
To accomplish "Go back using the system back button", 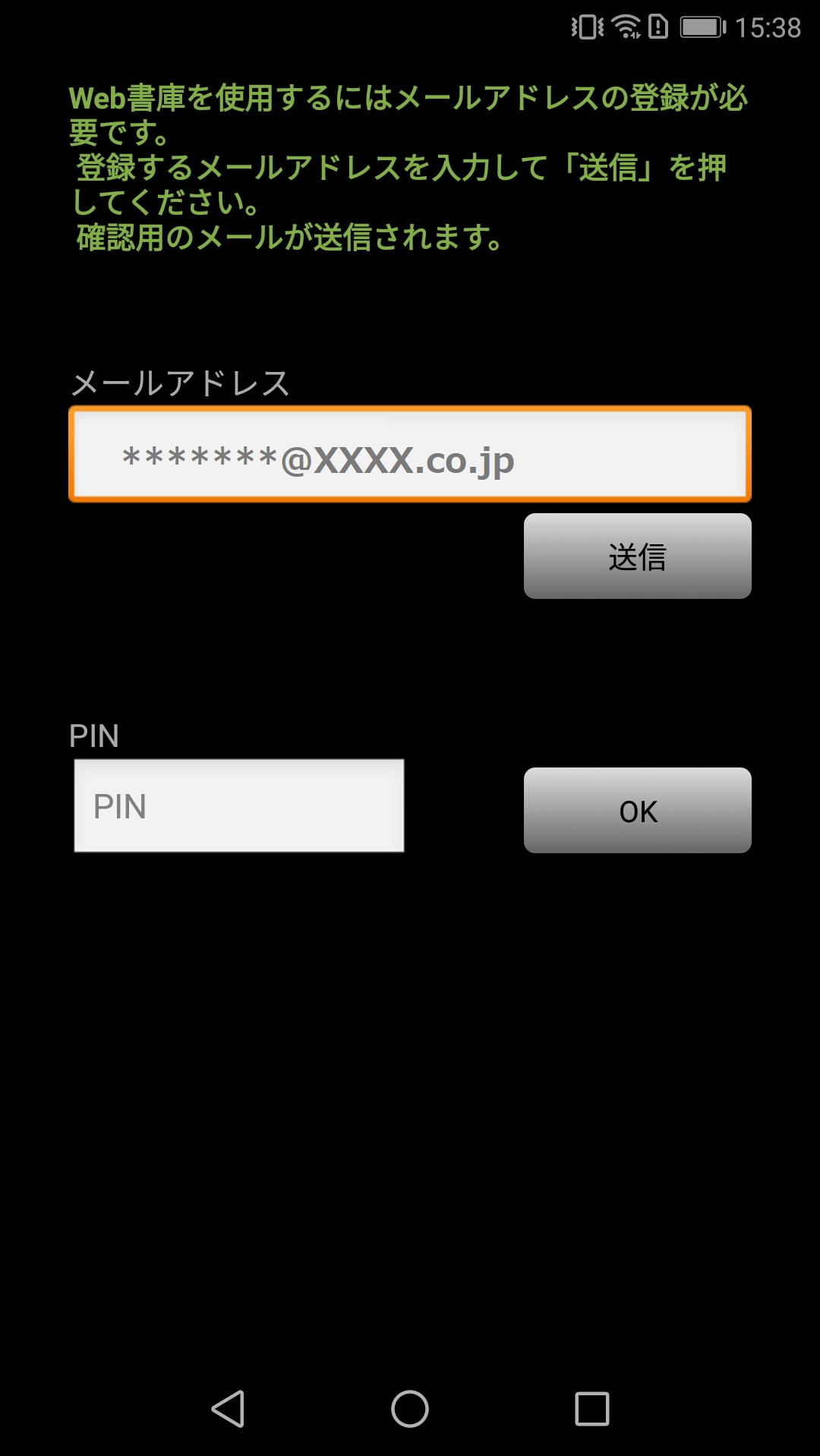I will coord(228,1409).
